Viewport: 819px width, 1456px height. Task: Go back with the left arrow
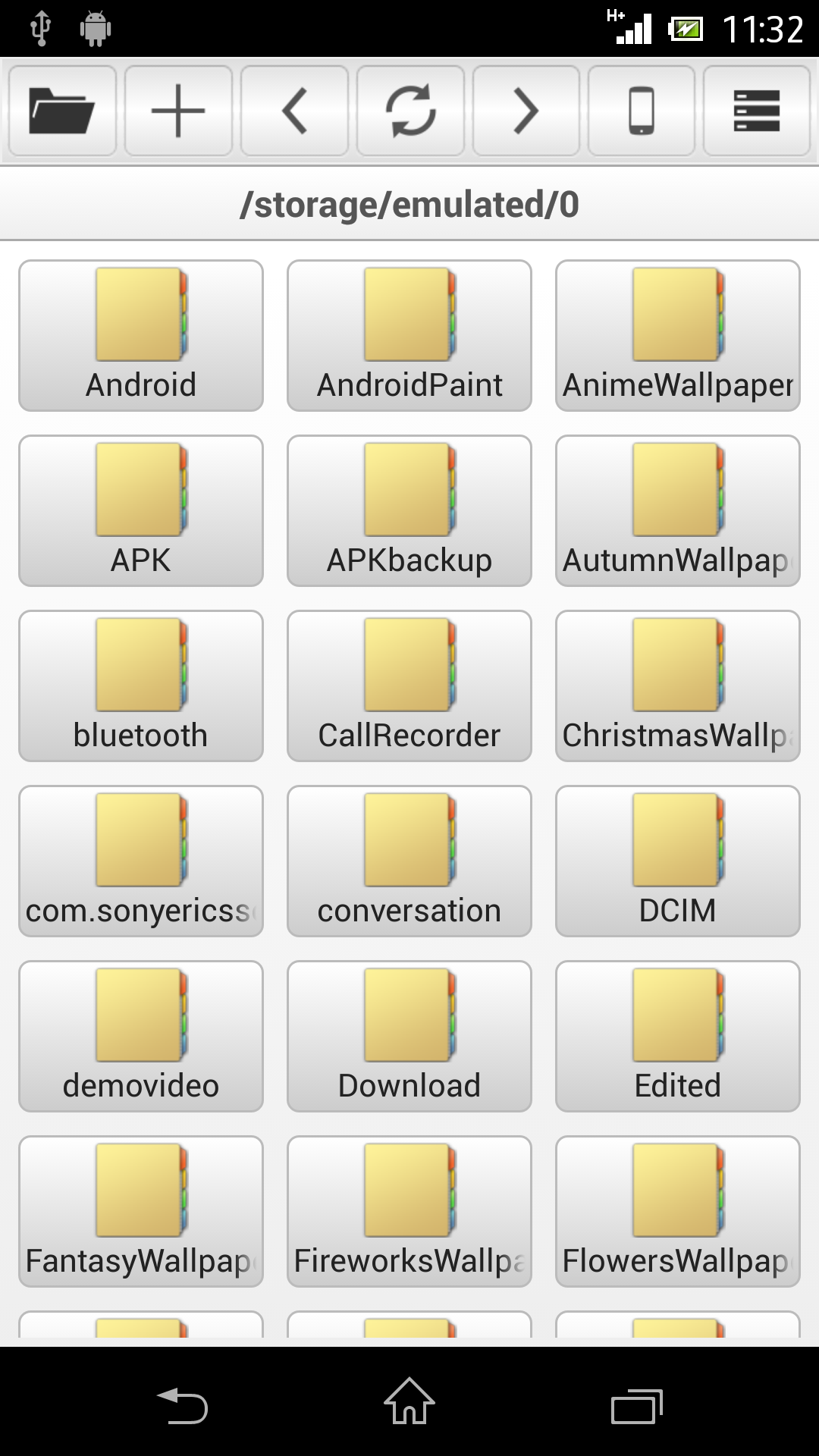294,111
